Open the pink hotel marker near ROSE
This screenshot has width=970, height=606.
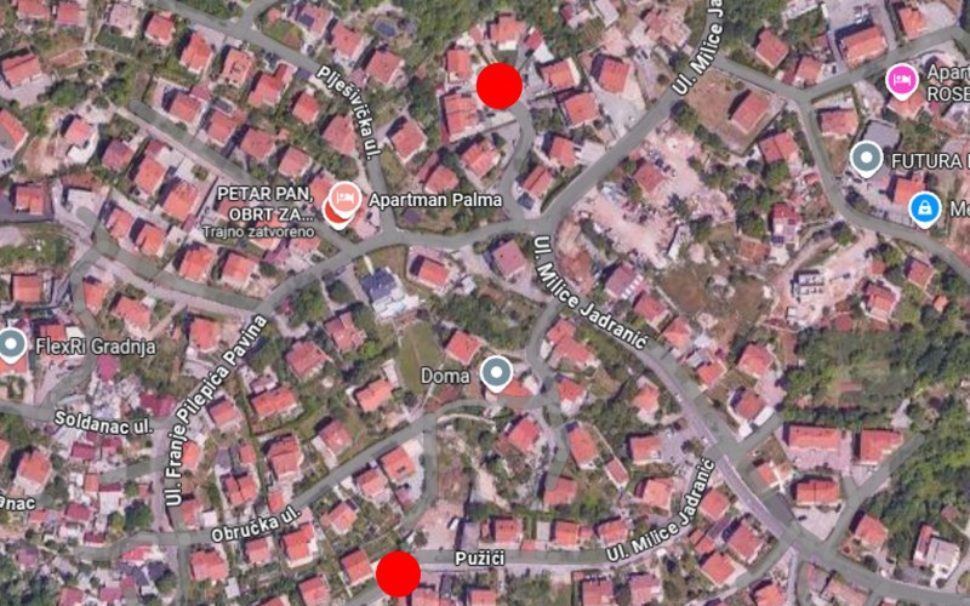click(x=902, y=77)
